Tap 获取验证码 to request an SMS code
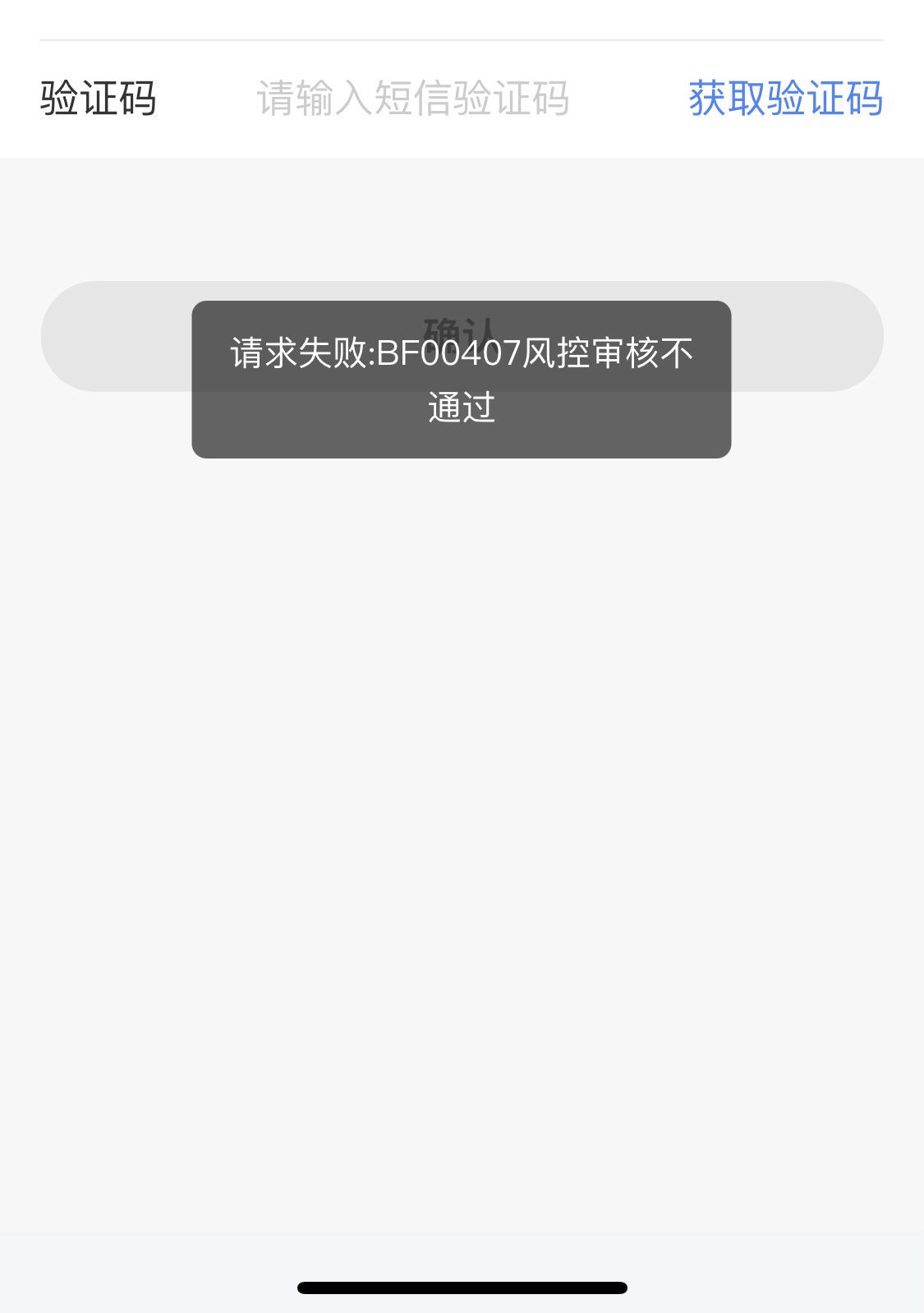The image size is (924, 1313). 786,99
